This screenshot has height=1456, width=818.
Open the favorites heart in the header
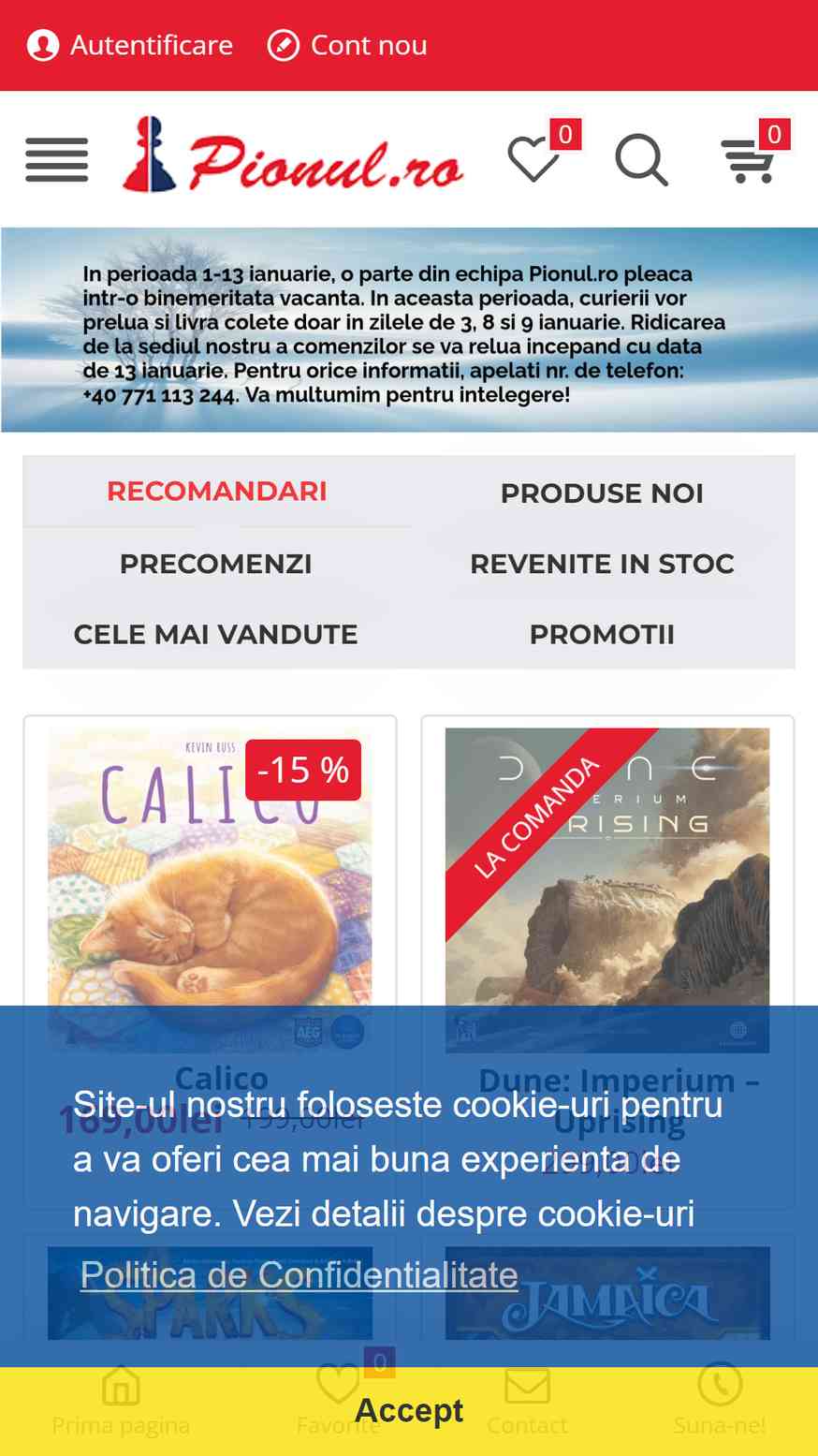(x=533, y=158)
